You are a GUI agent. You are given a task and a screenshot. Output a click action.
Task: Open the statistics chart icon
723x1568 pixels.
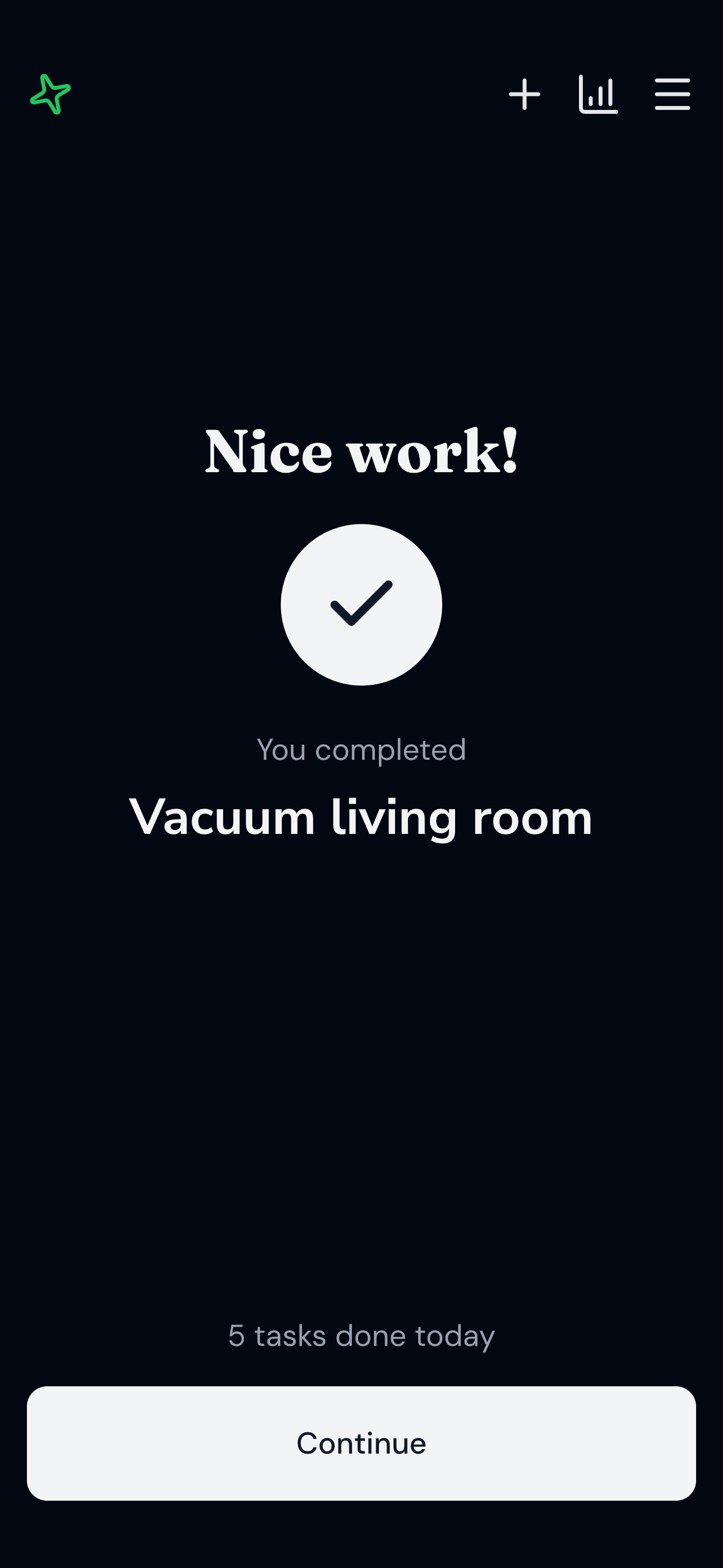pos(597,94)
